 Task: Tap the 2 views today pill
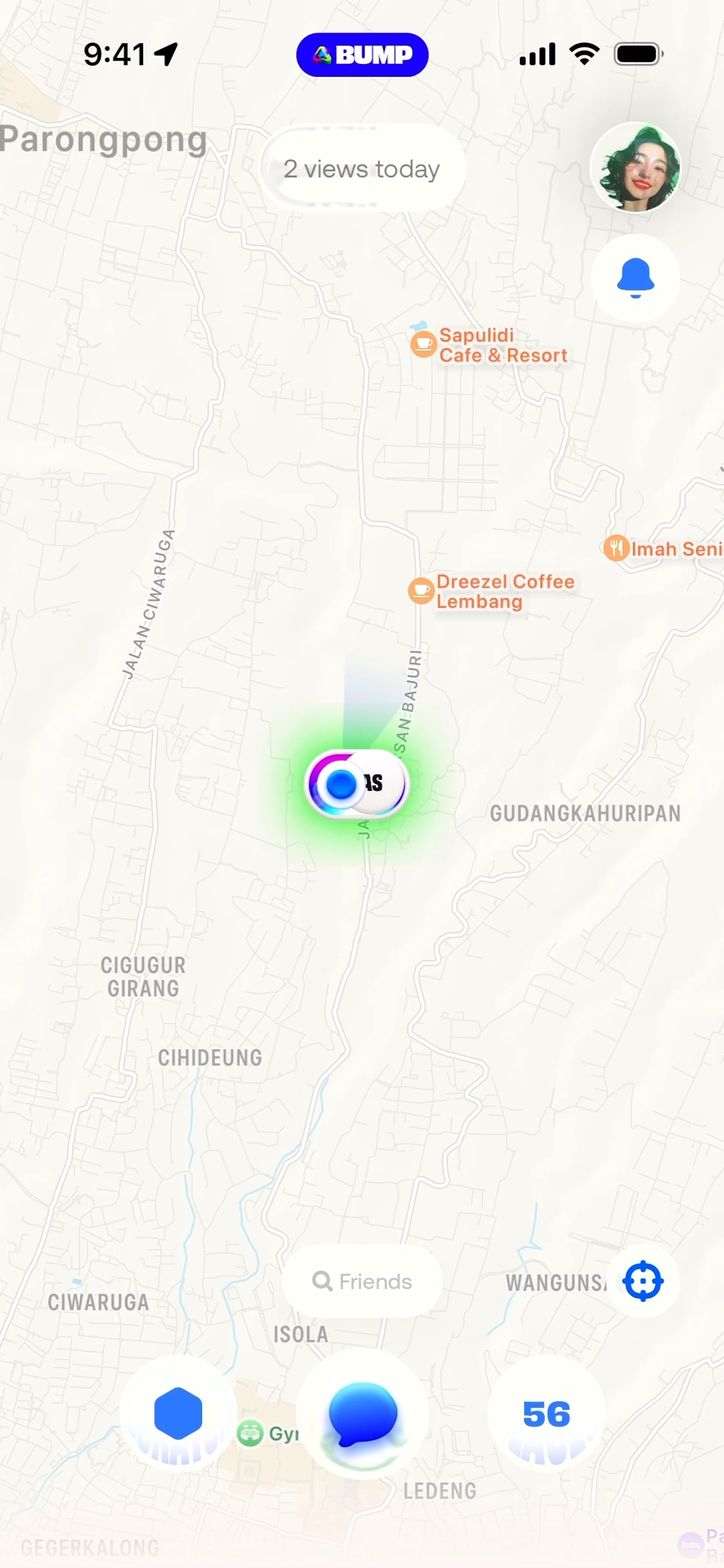[x=362, y=169]
